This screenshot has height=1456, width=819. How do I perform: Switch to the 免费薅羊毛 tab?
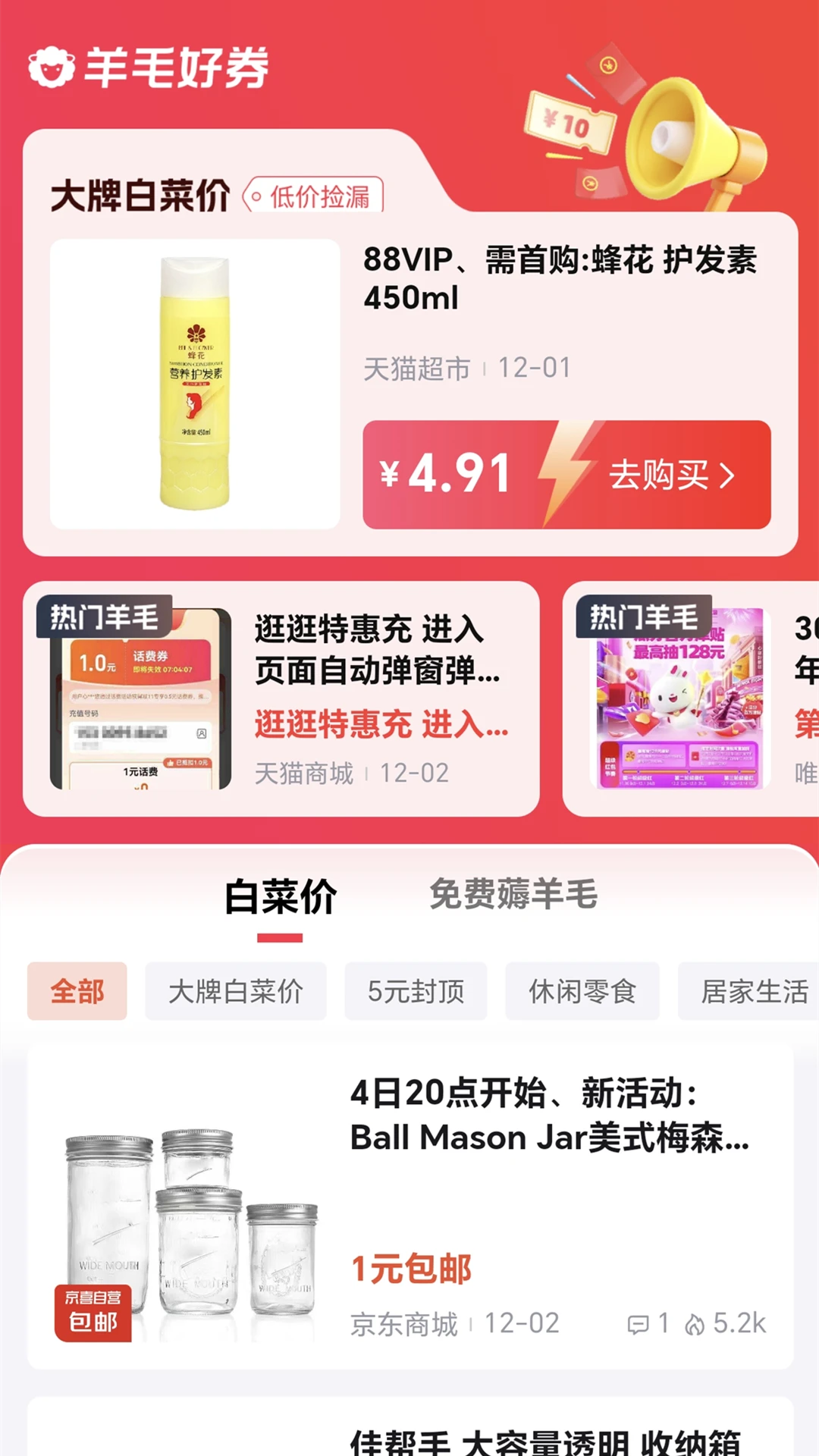pyautogui.click(x=513, y=895)
